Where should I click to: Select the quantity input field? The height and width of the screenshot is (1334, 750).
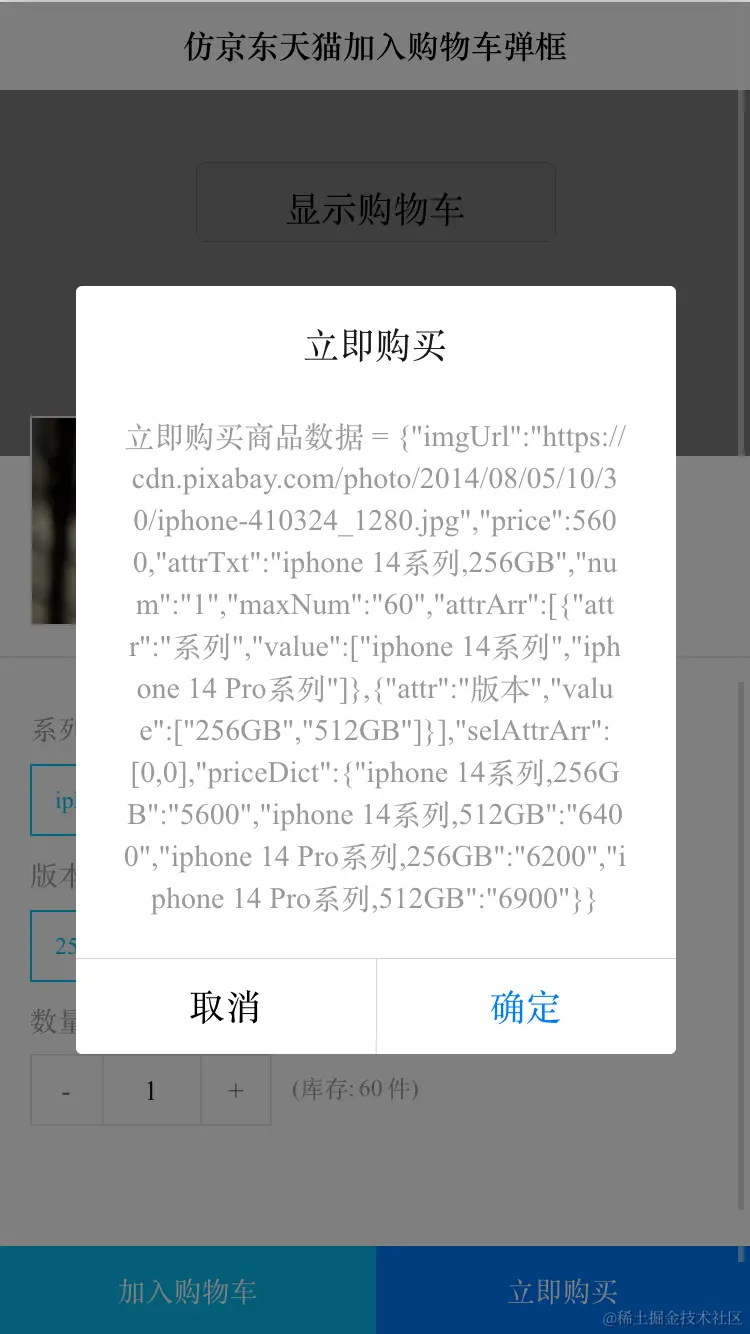coord(151,1091)
